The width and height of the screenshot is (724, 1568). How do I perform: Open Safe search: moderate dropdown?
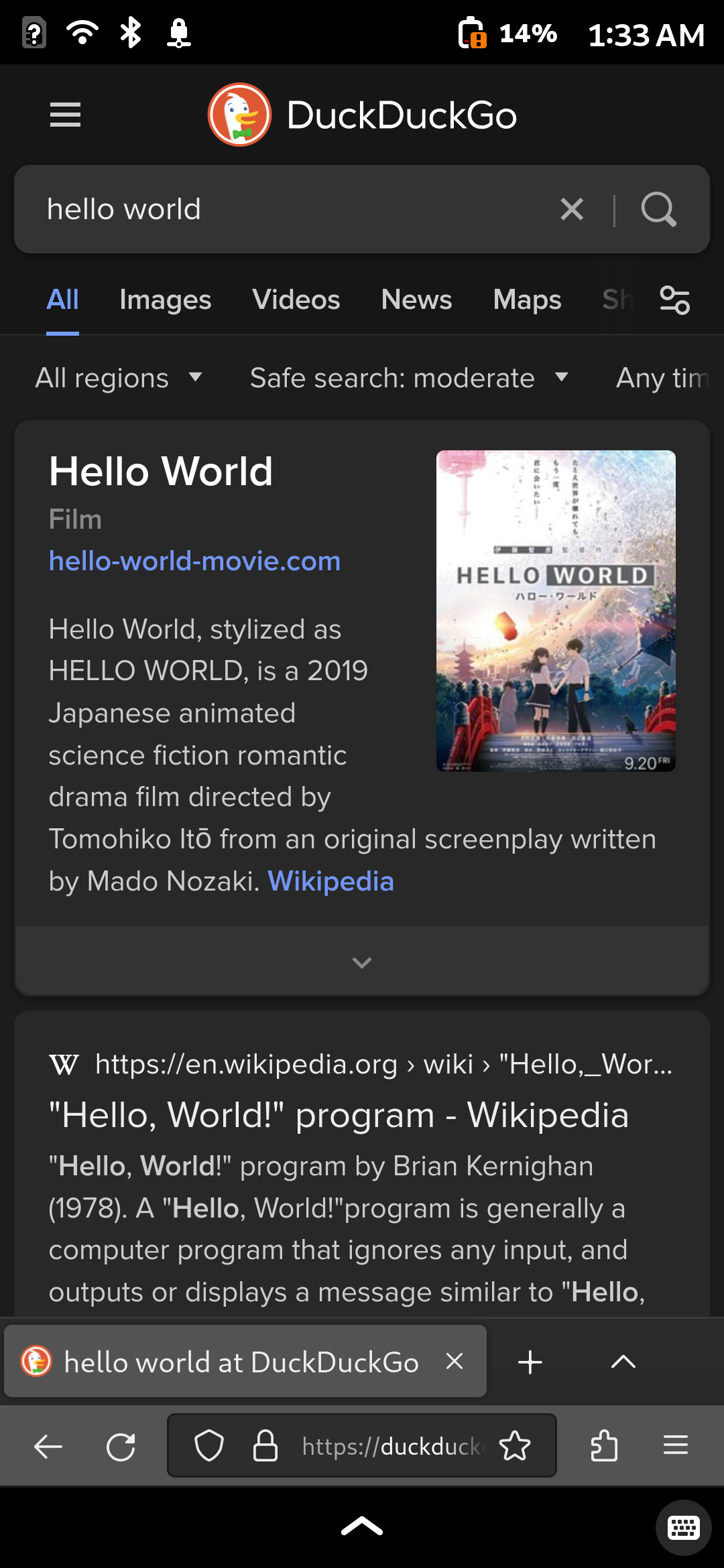pyautogui.click(x=409, y=378)
